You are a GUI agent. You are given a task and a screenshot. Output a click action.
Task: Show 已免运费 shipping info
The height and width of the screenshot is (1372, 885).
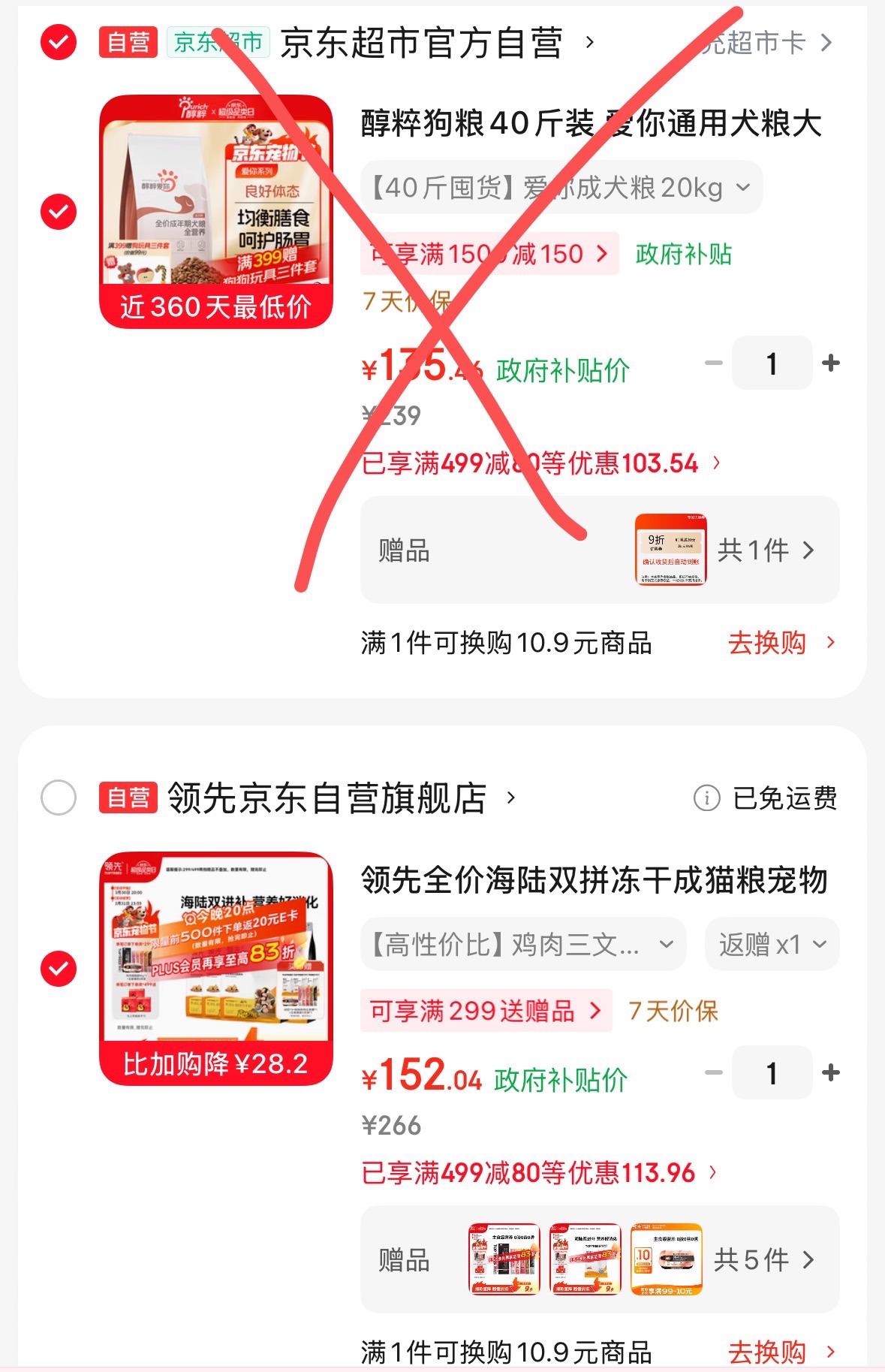(766, 798)
